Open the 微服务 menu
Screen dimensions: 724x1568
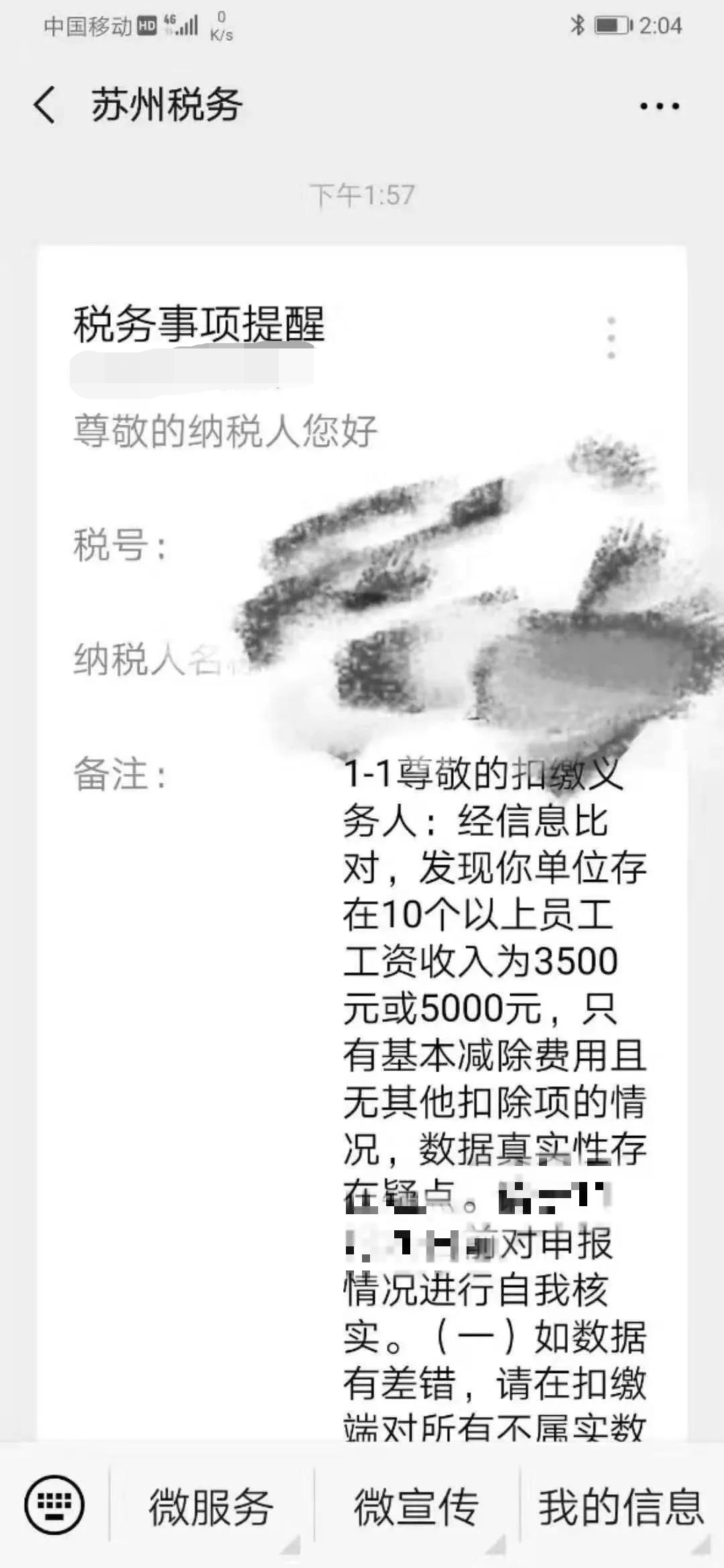(211, 1506)
